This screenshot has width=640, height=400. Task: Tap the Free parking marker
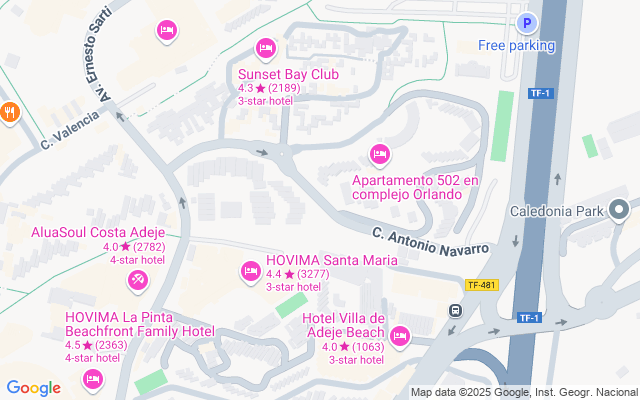pos(525,24)
